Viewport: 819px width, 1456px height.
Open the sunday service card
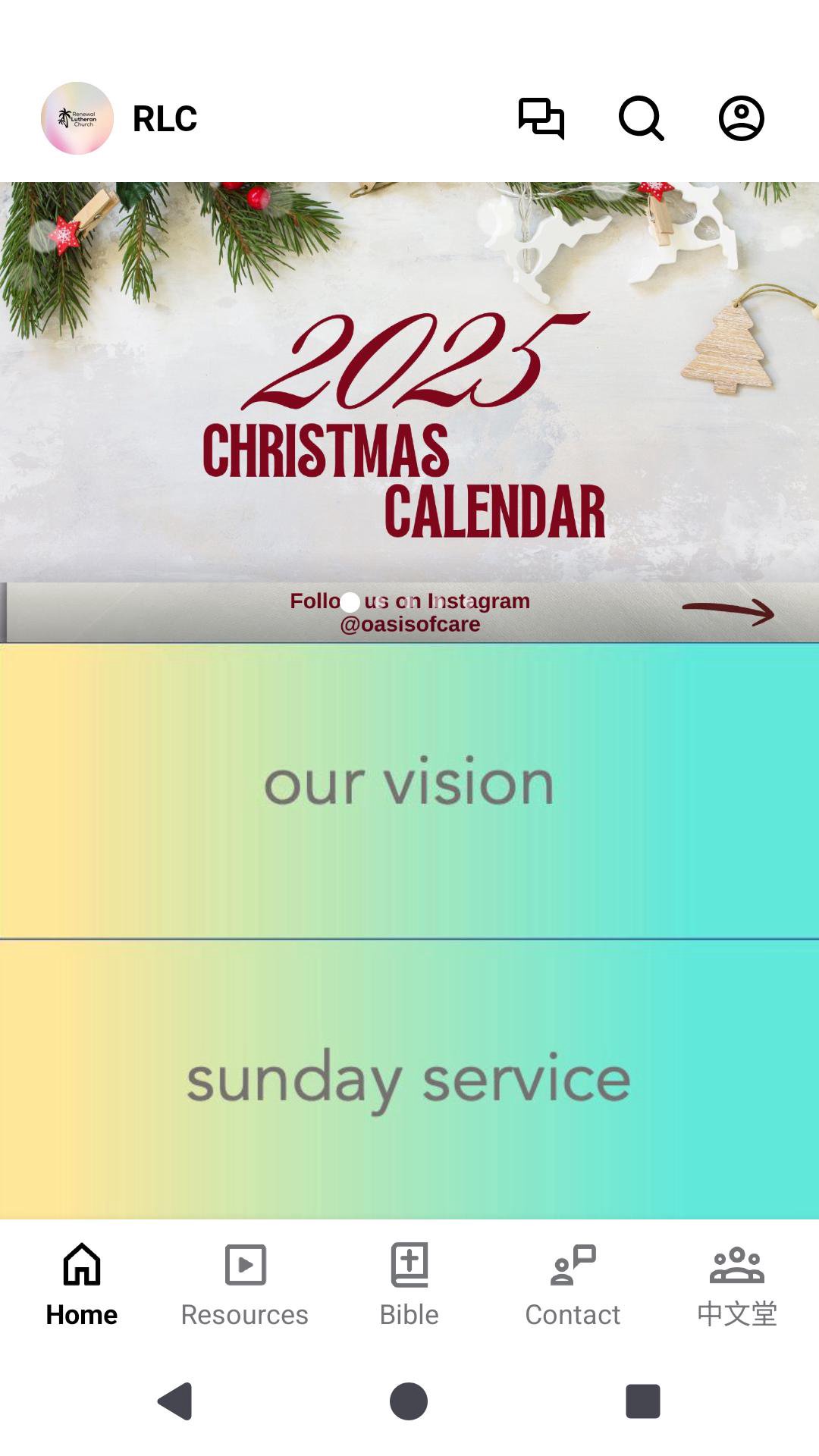[x=409, y=1080]
